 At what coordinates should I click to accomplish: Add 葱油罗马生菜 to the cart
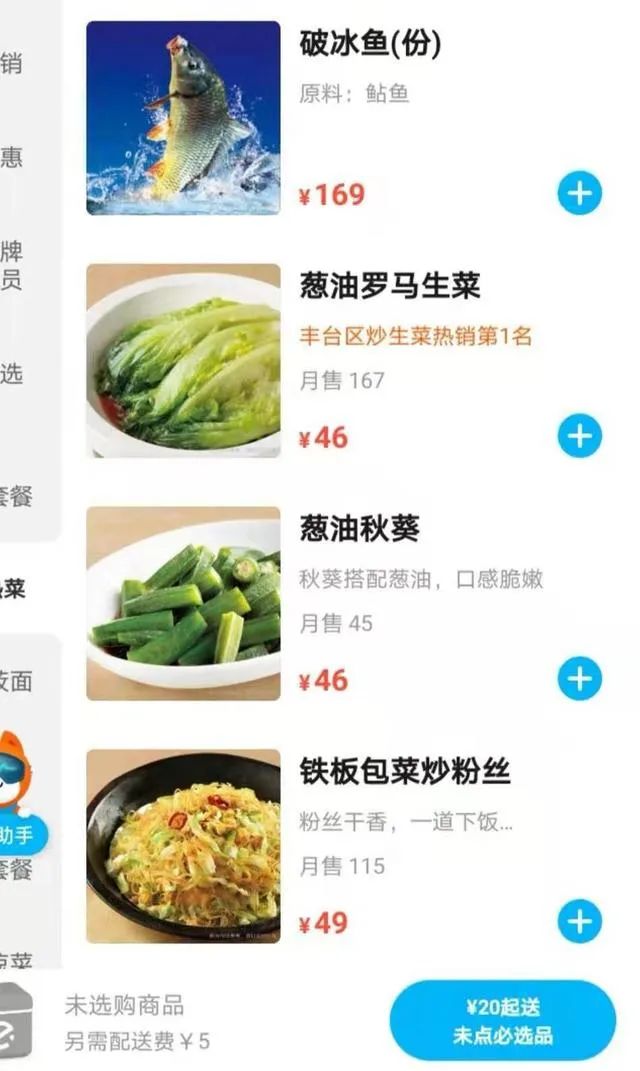coord(579,437)
